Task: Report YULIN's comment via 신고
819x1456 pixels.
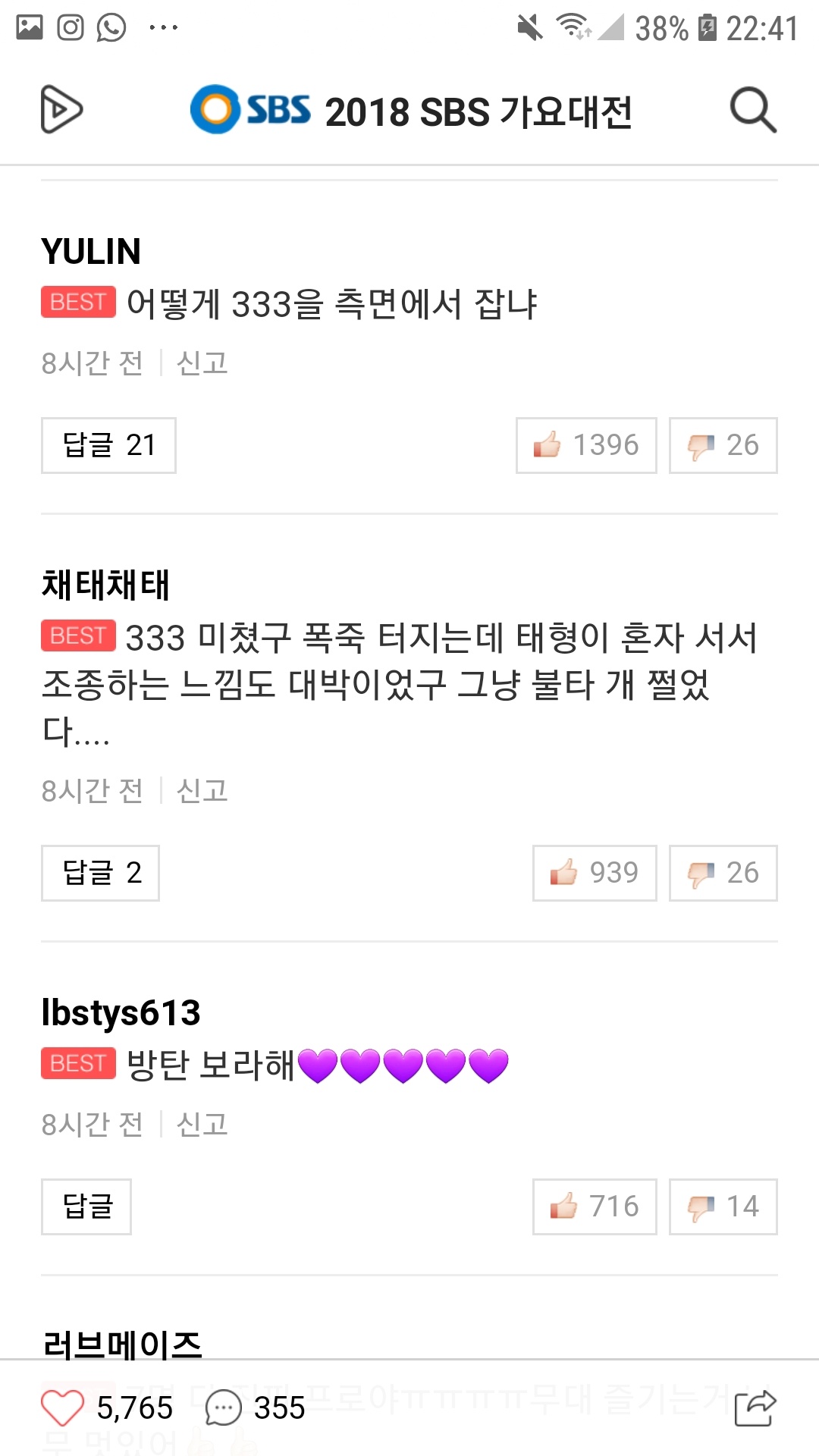Action: point(202,363)
